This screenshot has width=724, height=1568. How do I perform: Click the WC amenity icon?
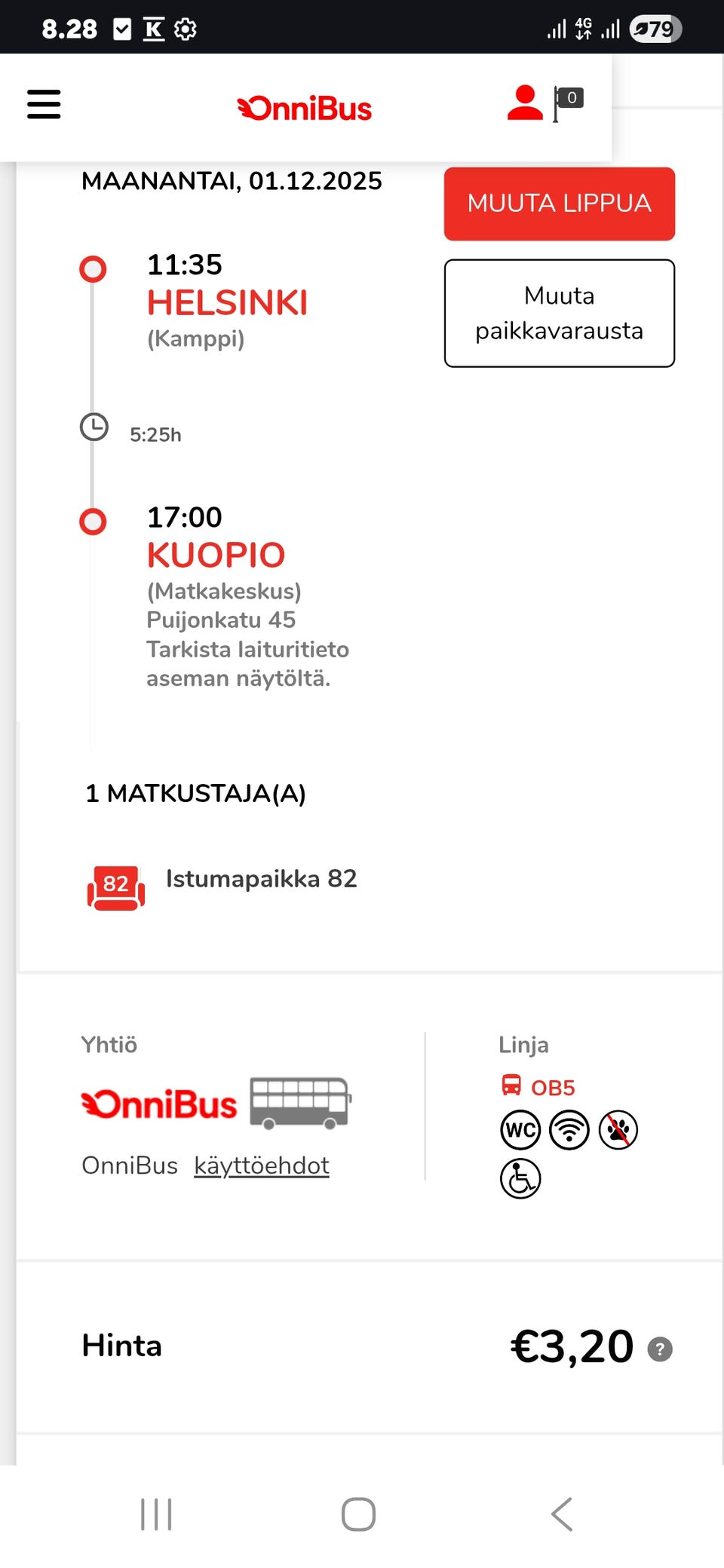[x=520, y=1130]
